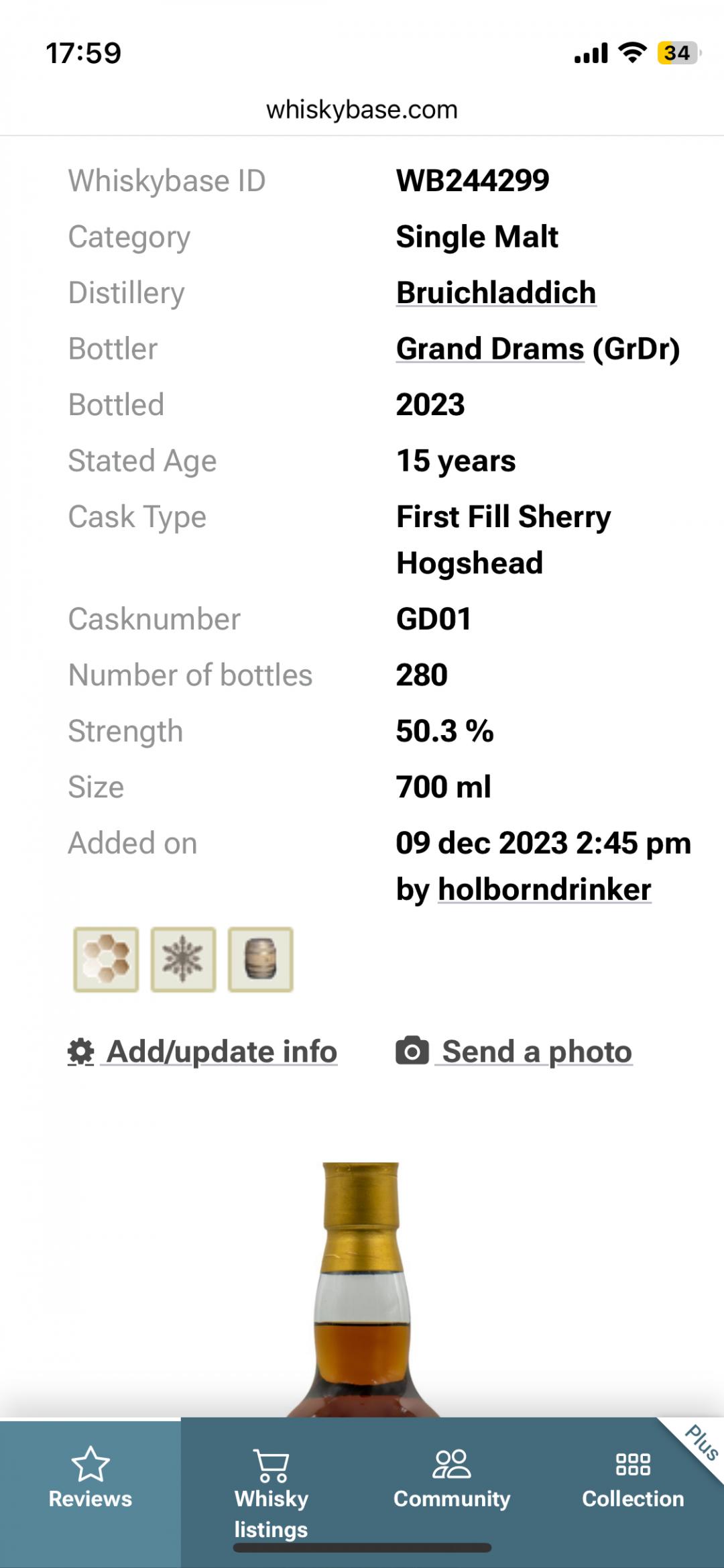Viewport: 724px width, 1568px height.
Task: Open the Grand Drams bottler link
Action: (490, 349)
